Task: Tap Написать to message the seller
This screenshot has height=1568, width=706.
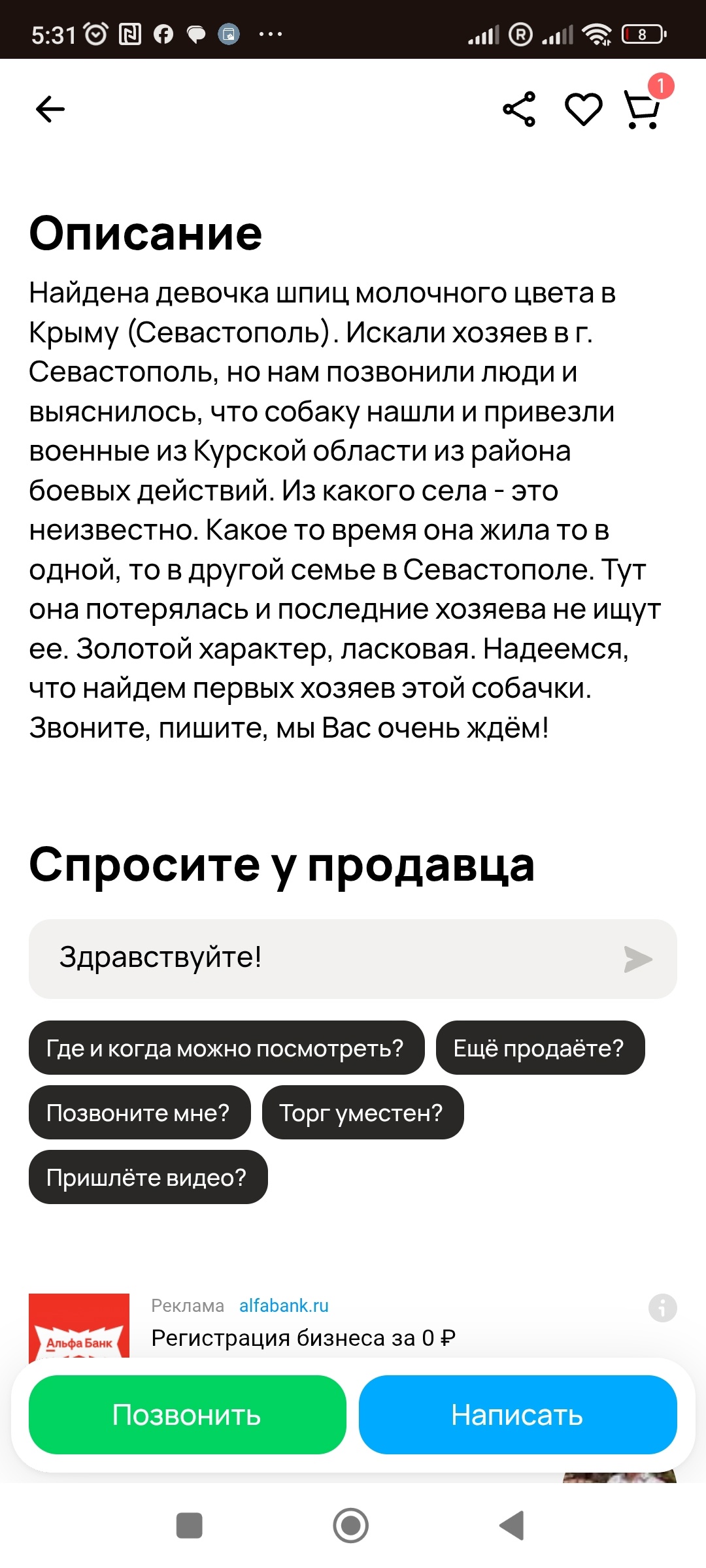Action: tap(517, 1414)
